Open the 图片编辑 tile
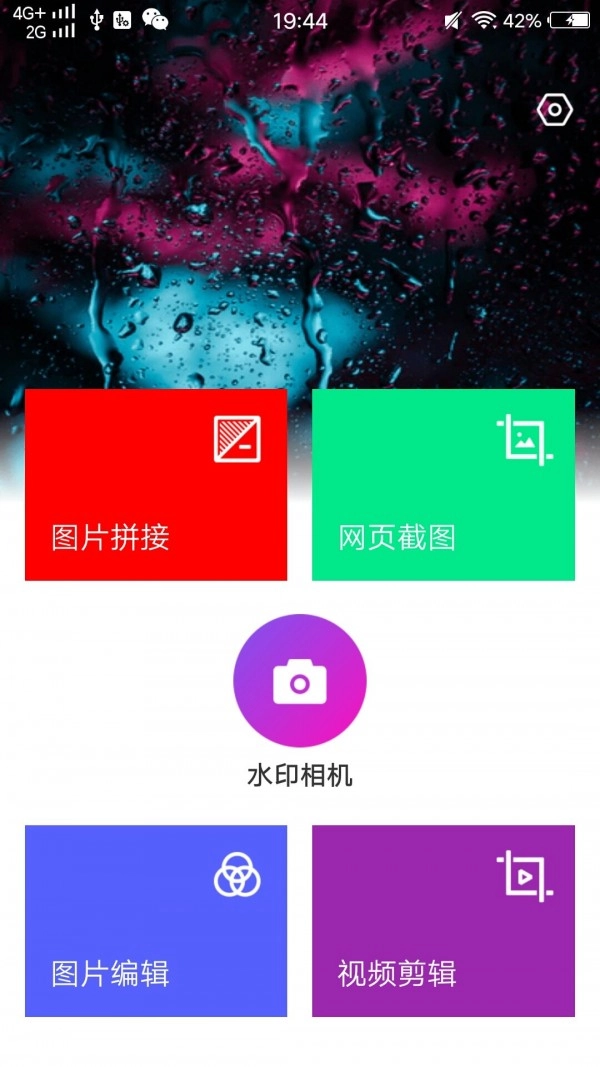 point(156,921)
